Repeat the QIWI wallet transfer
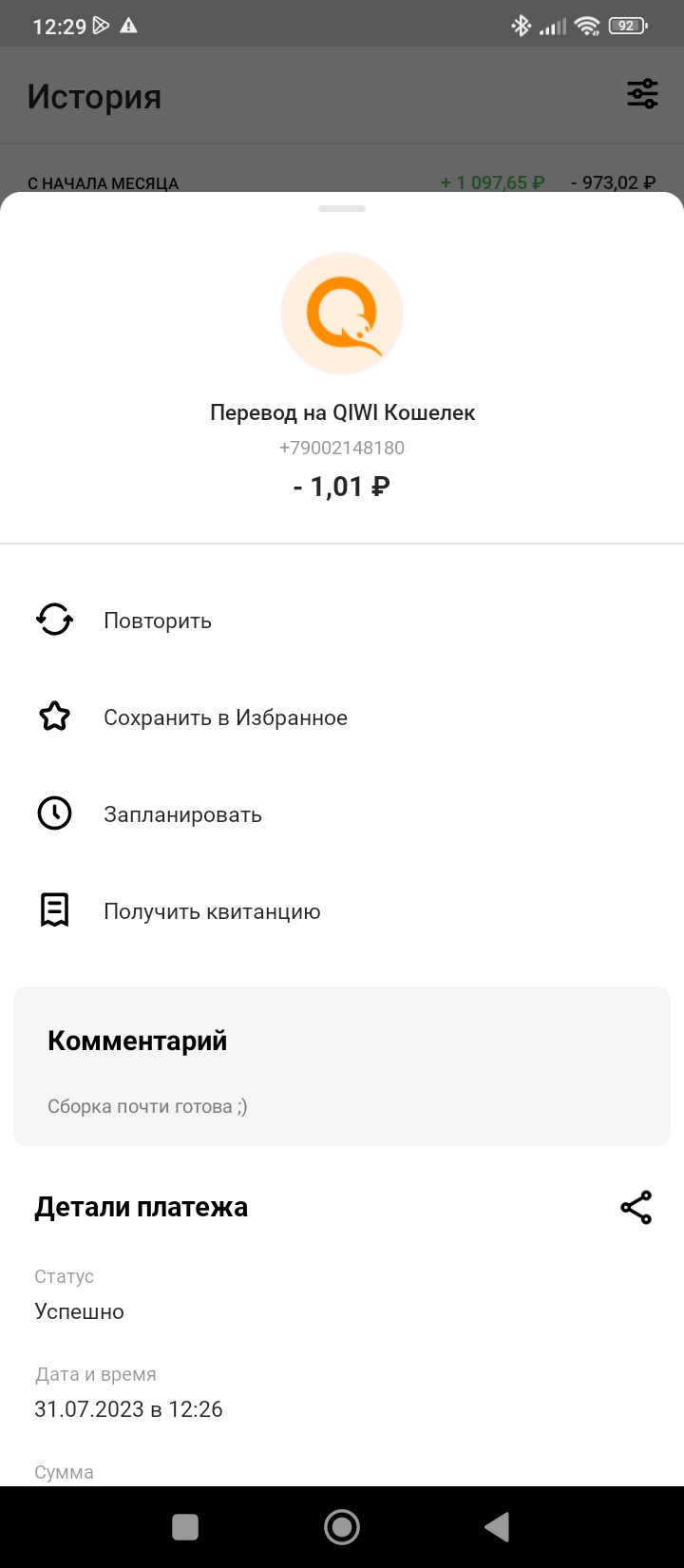 click(157, 621)
